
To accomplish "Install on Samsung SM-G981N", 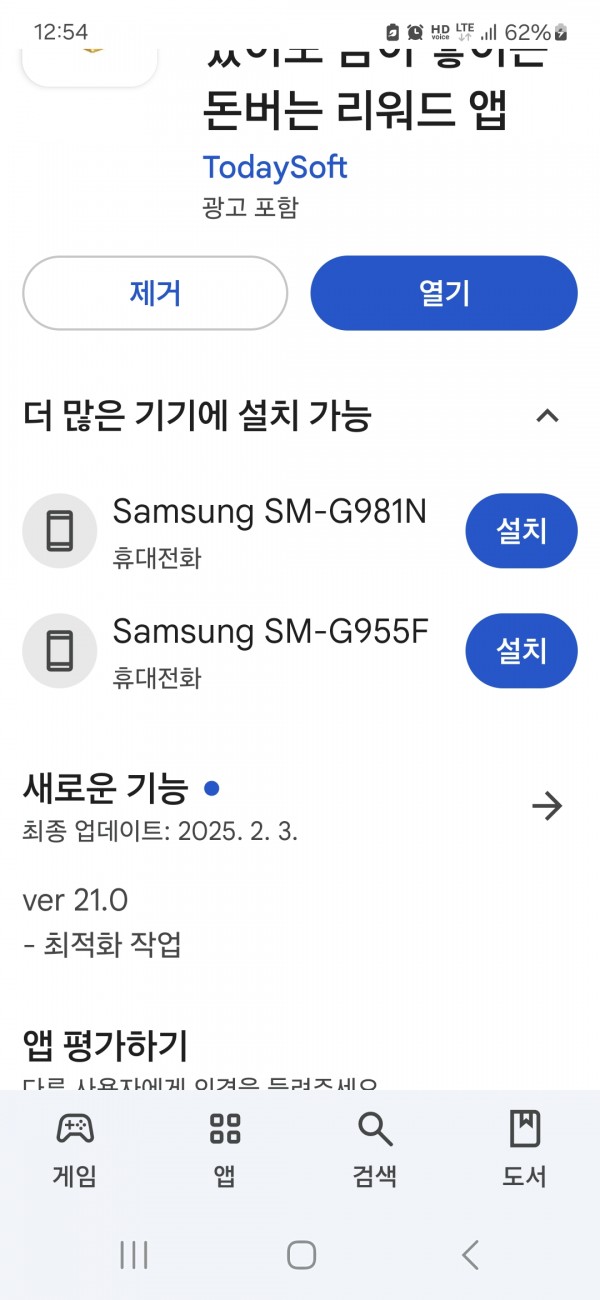I will [521, 531].
